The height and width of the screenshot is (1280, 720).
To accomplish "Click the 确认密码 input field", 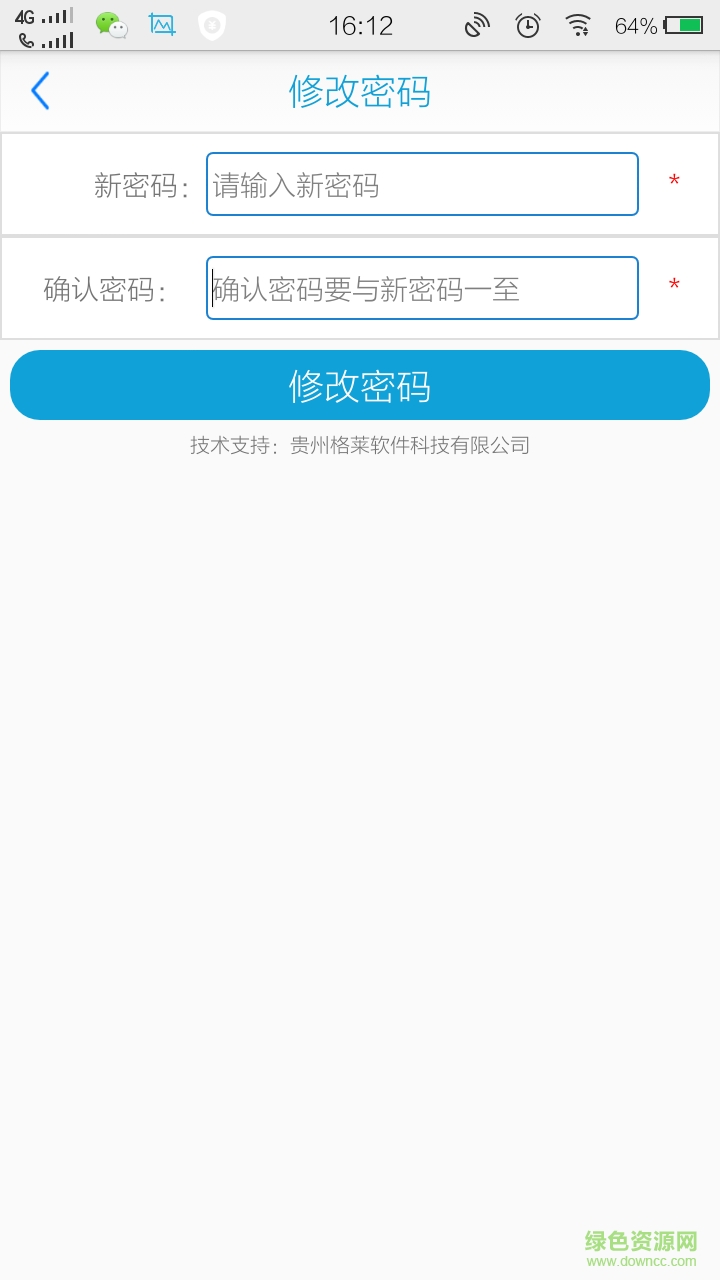I will [x=420, y=288].
